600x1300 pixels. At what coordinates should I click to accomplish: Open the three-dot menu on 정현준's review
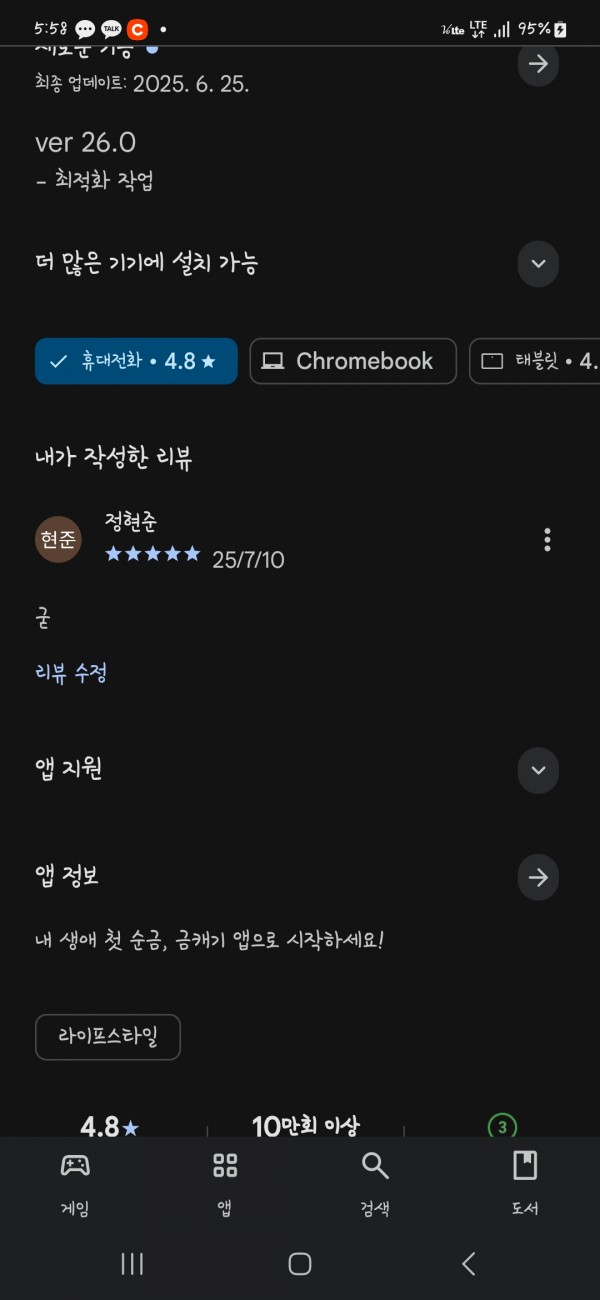click(x=547, y=540)
